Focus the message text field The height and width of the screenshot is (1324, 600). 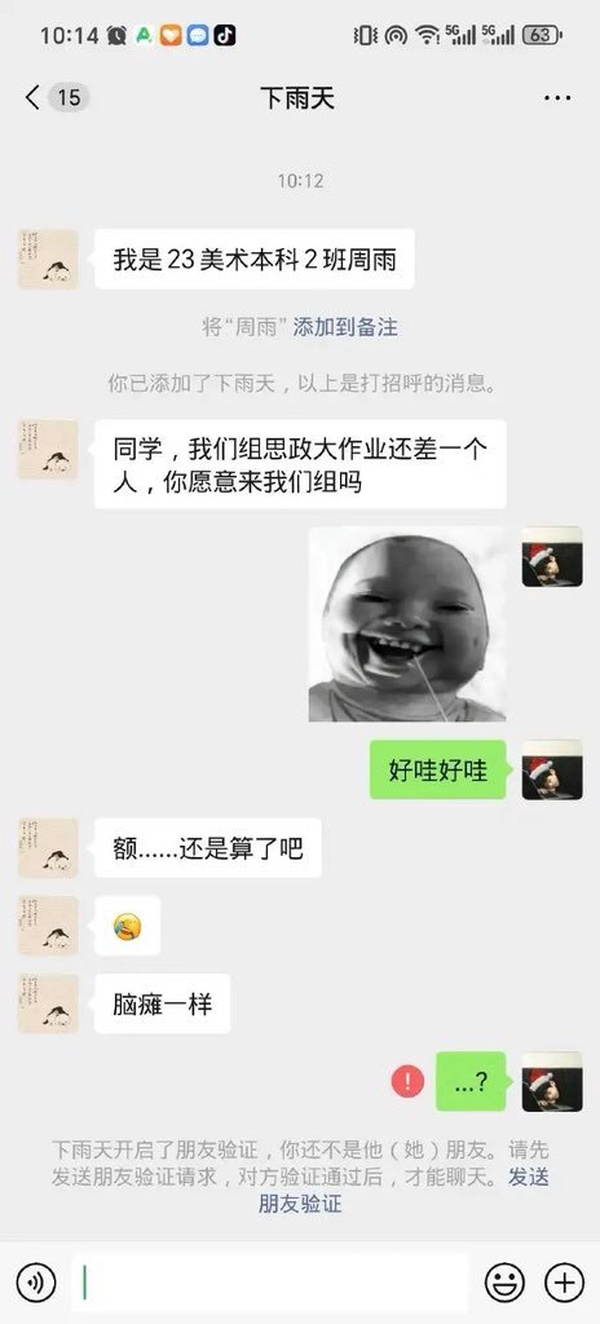click(270, 1282)
